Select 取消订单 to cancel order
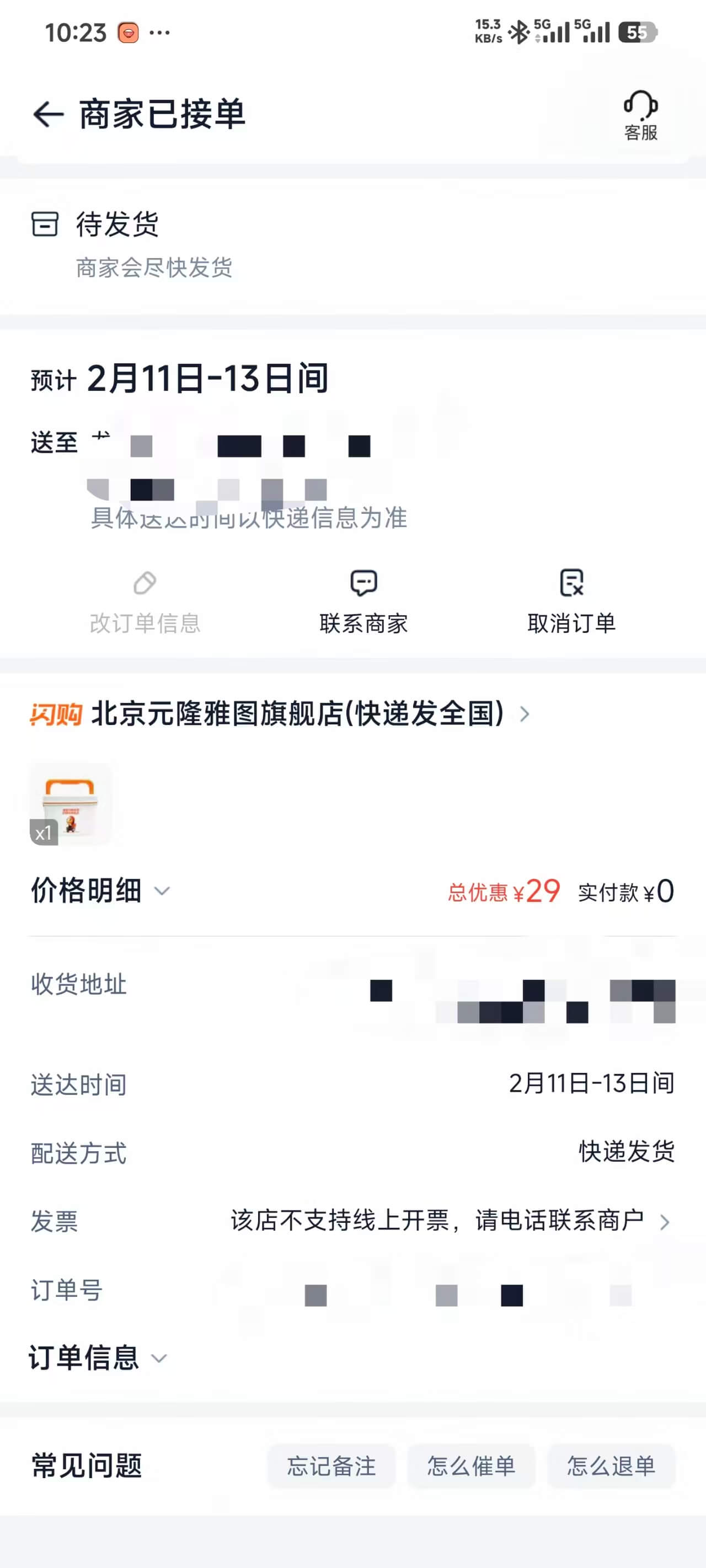 (571, 602)
